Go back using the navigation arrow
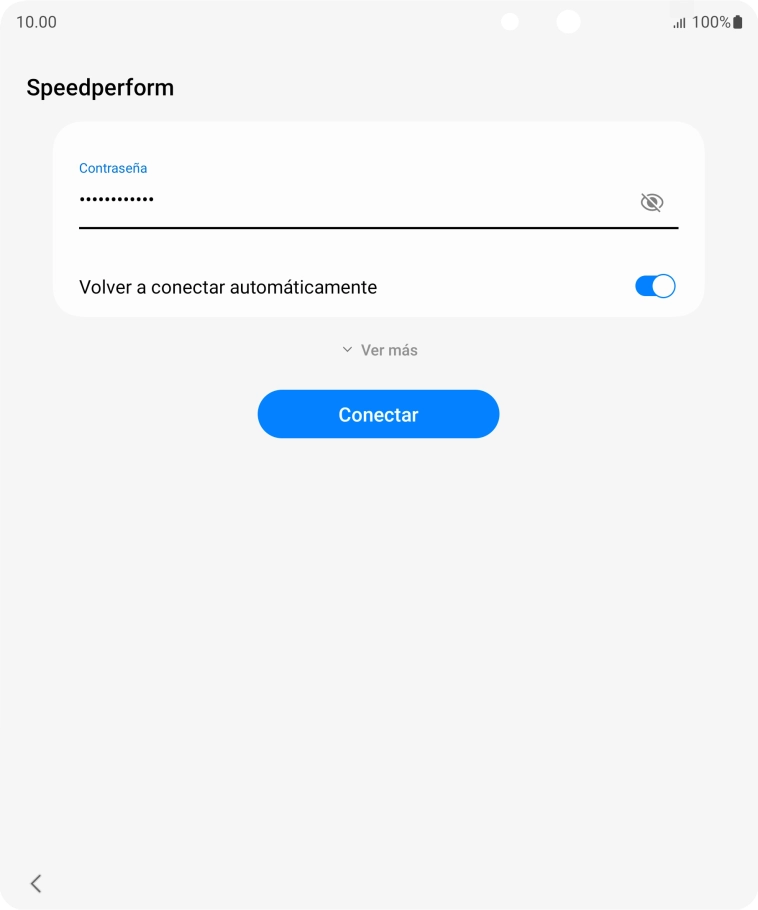This screenshot has height=910, width=758. (x=36, y=883)
